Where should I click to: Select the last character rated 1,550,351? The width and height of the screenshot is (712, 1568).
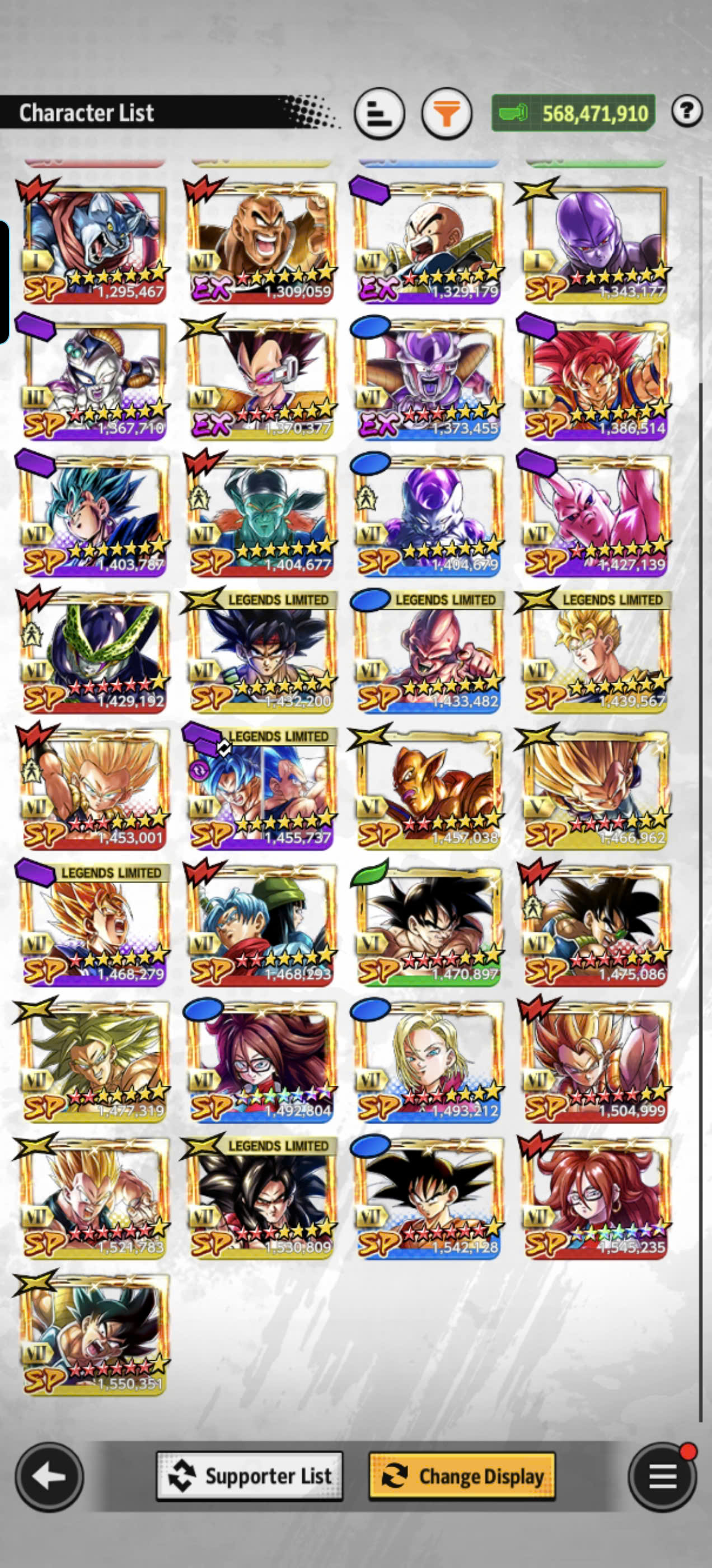[x=93, y=1332]
